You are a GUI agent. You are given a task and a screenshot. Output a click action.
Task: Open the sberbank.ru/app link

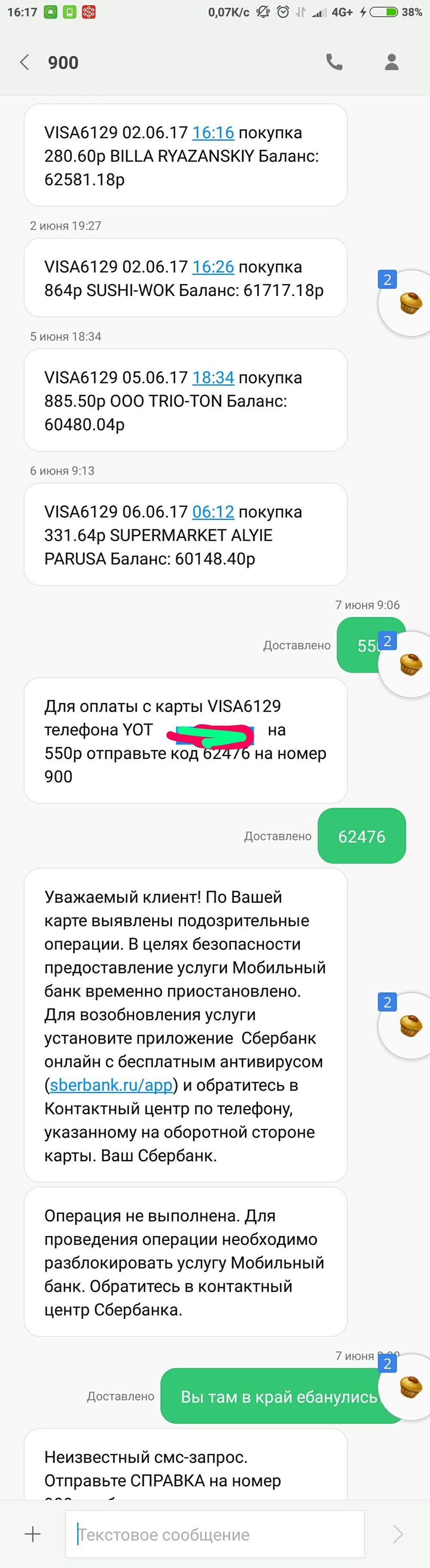(x=111, y=1085)
